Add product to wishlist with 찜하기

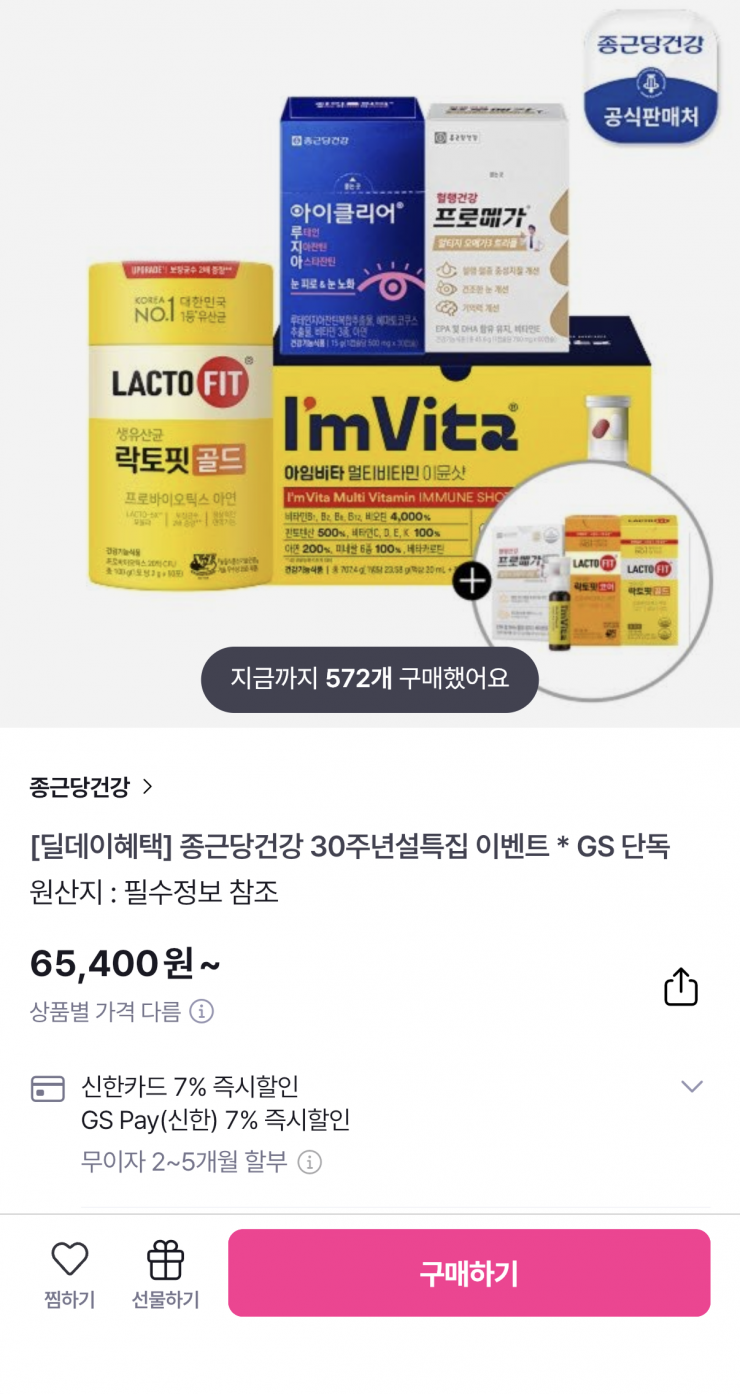[70, 1273]
